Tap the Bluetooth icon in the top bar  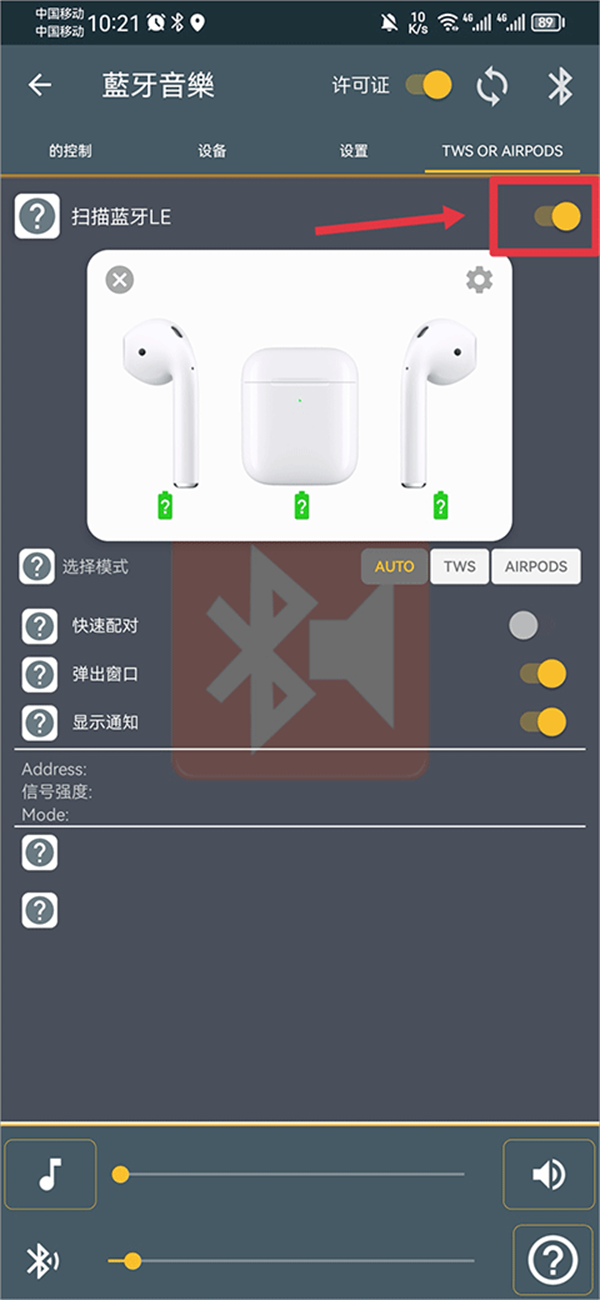click(x=560, y=86)
